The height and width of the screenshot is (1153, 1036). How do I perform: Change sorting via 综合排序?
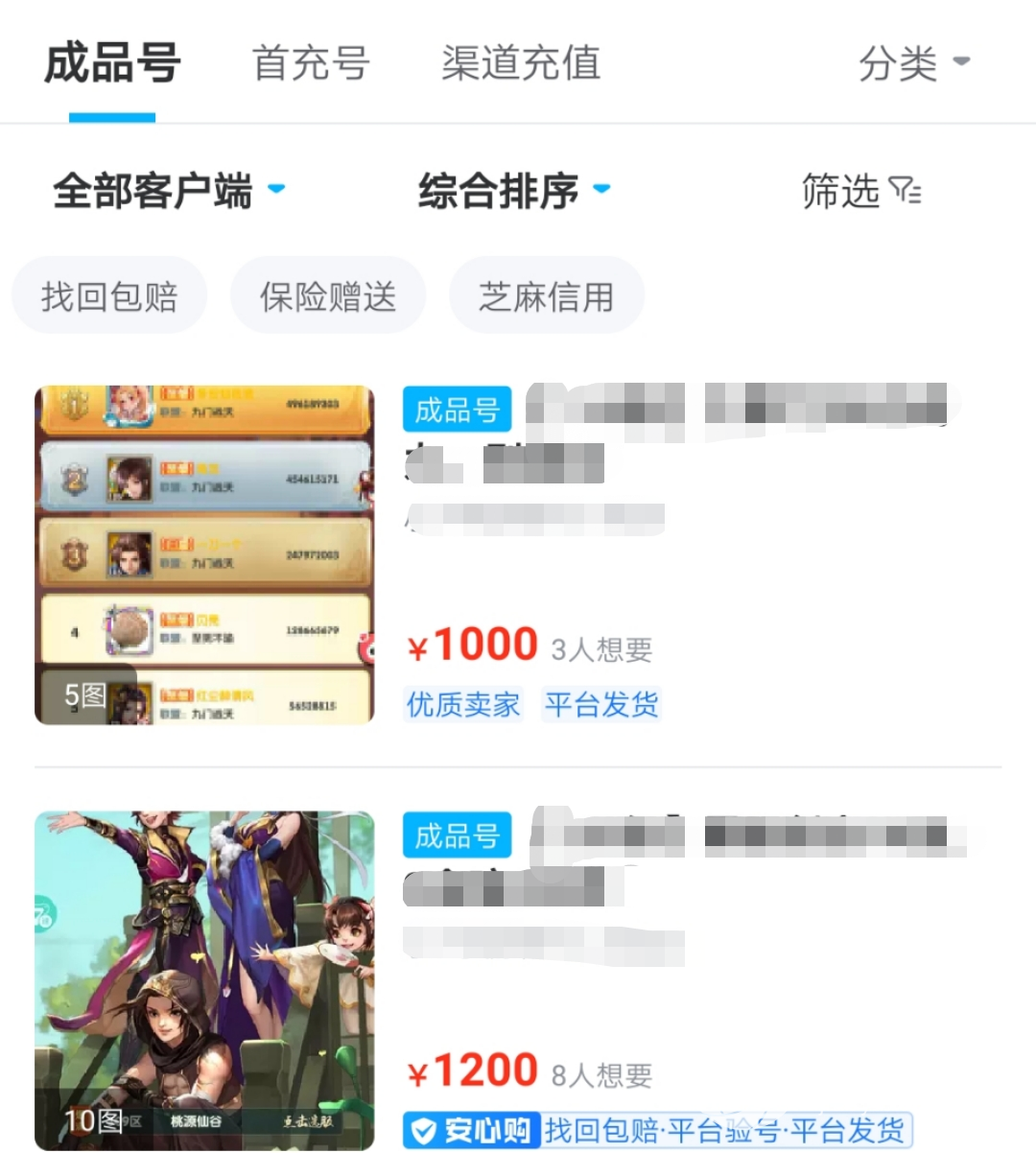coord(514,190)
